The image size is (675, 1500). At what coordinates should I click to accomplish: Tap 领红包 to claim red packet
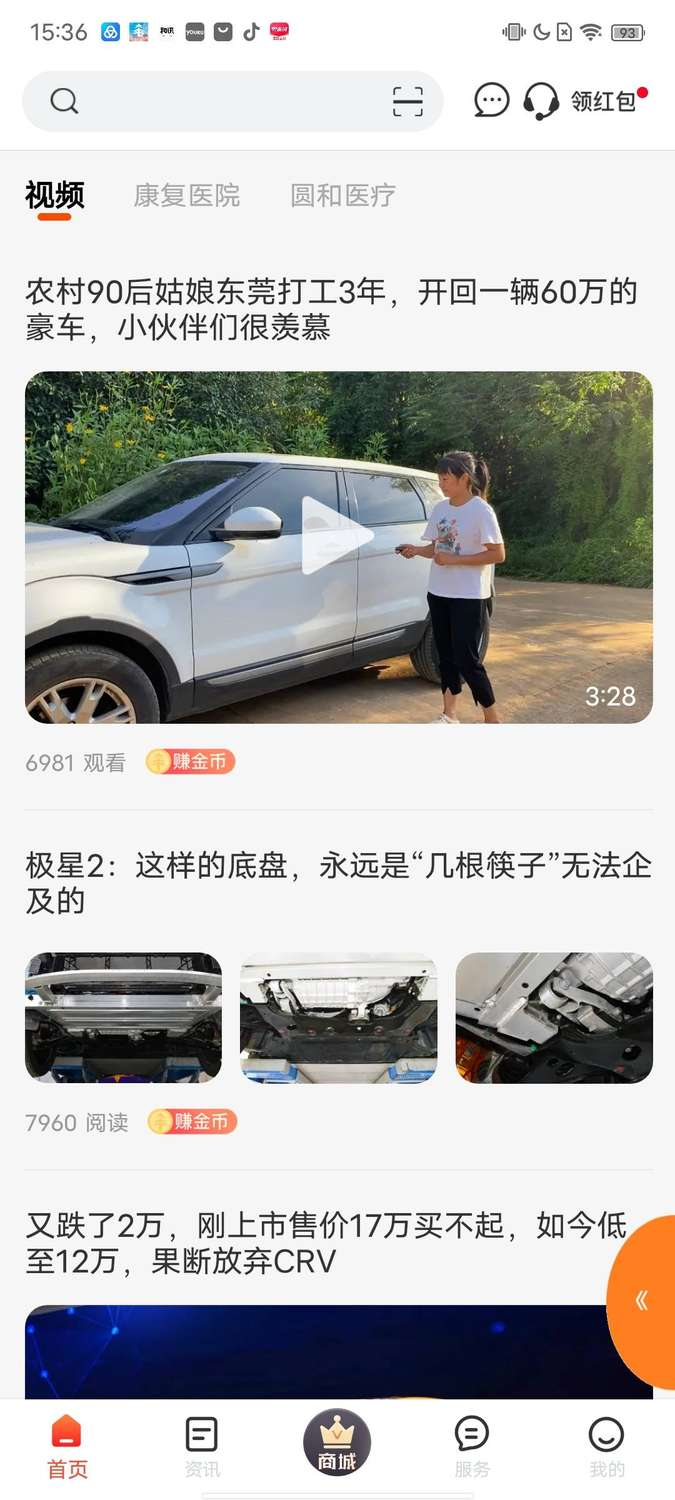pyautogui.click(x=604, y=101)
